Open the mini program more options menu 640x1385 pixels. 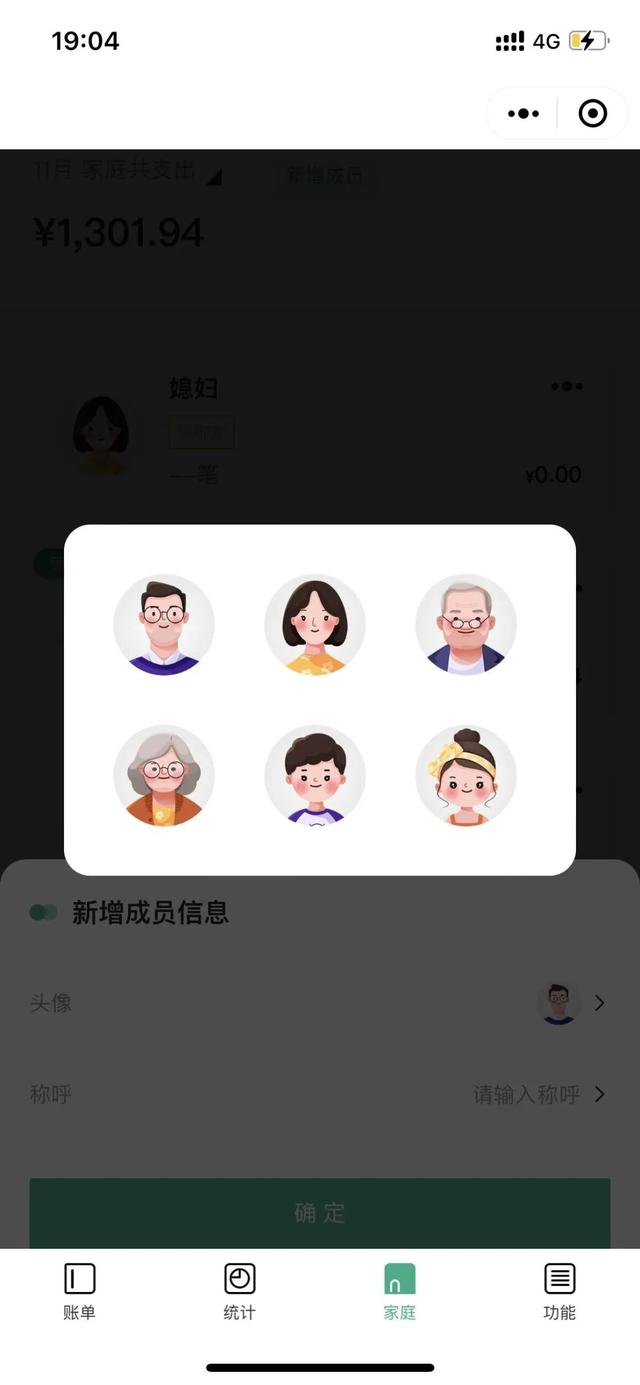[x=523, y=114]
